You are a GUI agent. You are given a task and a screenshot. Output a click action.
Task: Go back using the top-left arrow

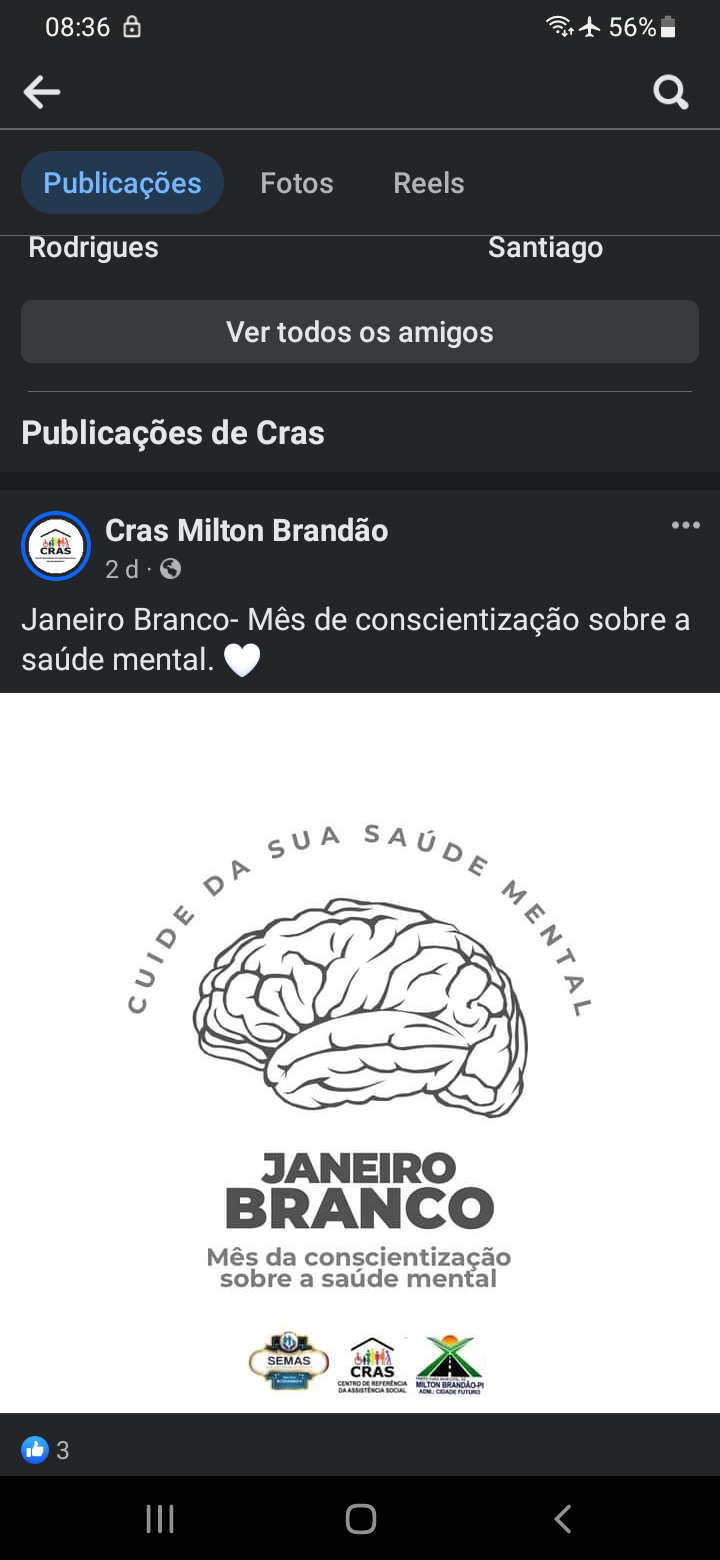coord(42,93)
